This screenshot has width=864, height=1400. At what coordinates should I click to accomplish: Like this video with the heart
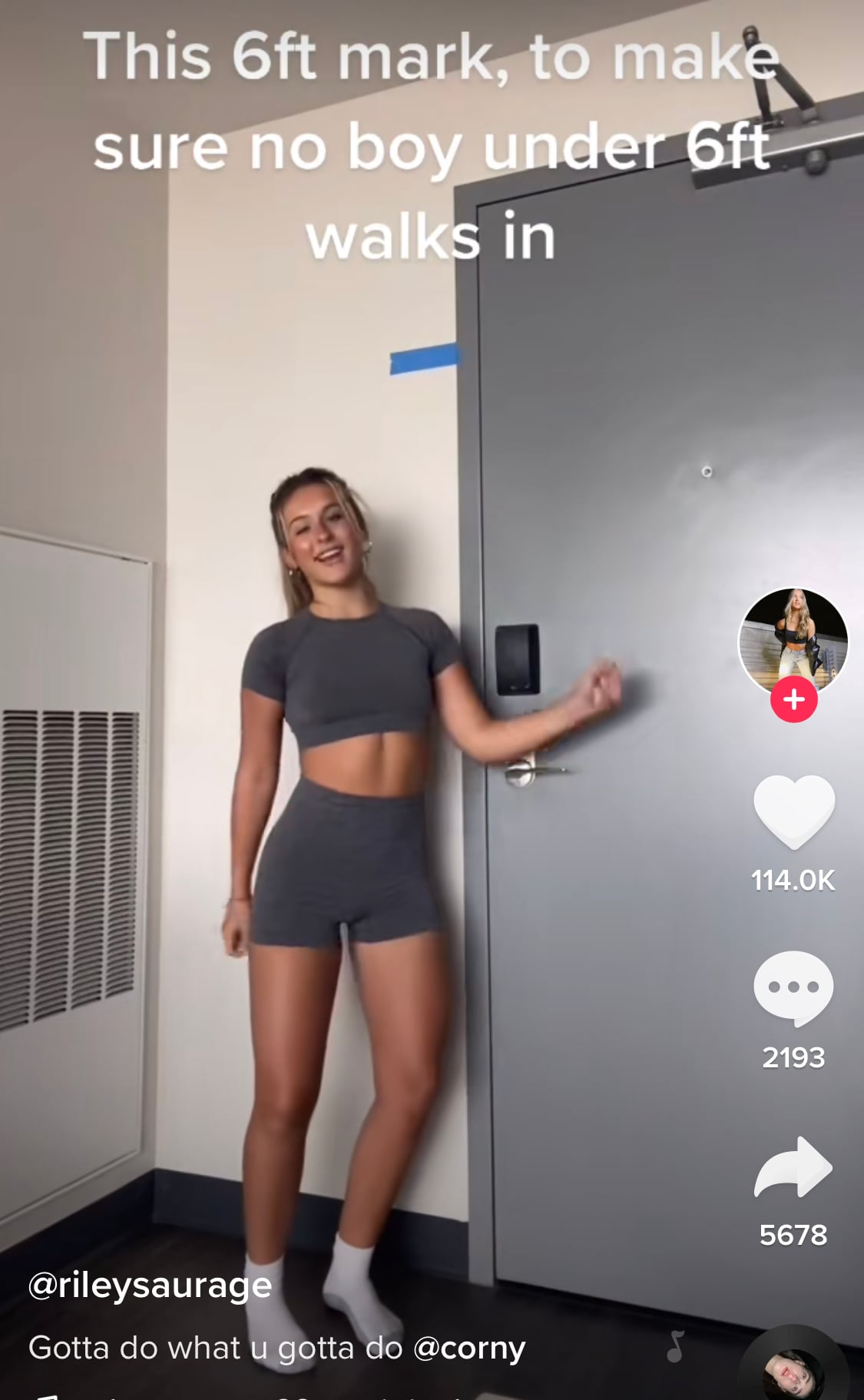point(793,811)
